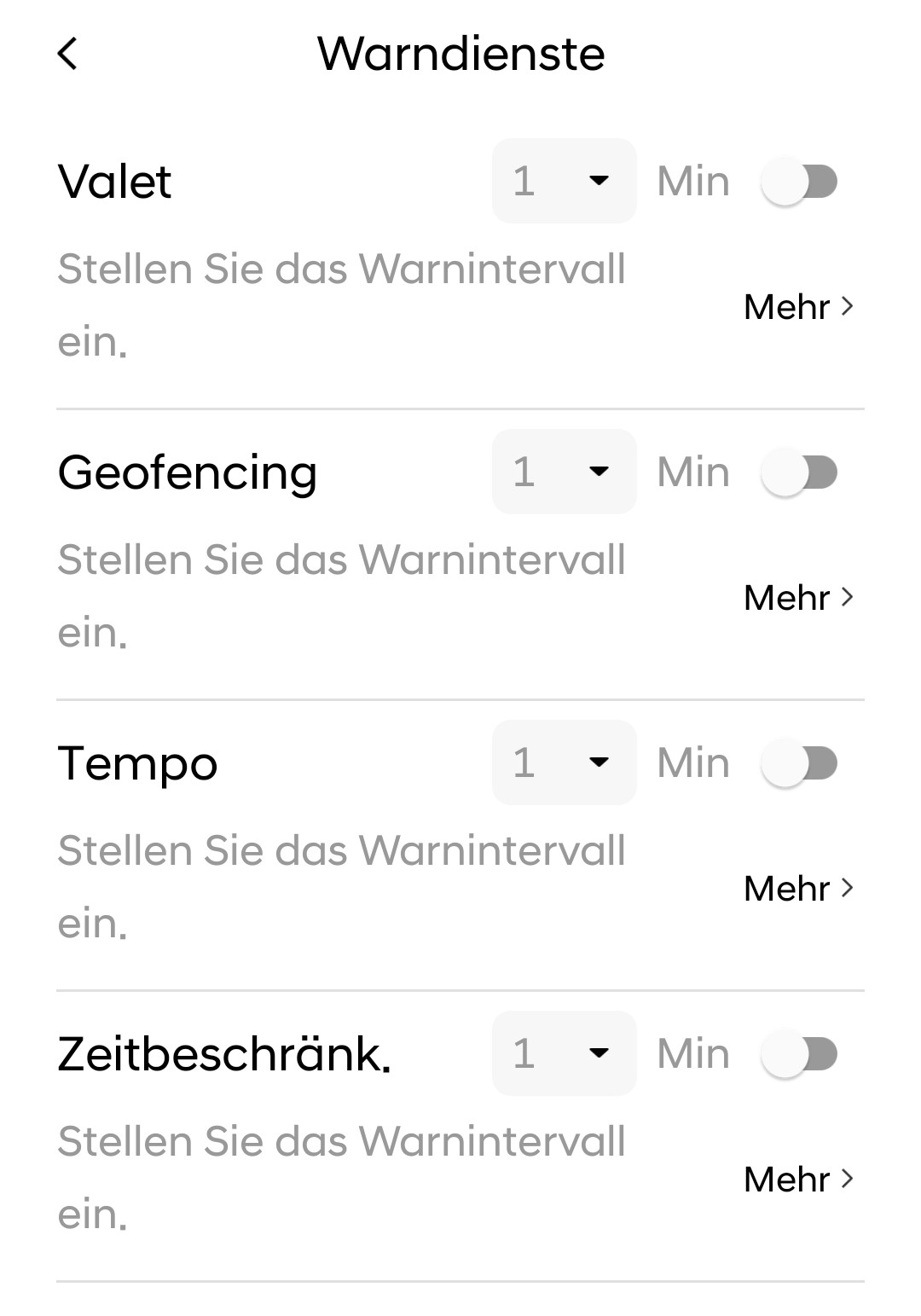The width and height of the screenshot is (921, 1316).
Task: Open the Valet interval dropdown
Action: click(564, 181)
